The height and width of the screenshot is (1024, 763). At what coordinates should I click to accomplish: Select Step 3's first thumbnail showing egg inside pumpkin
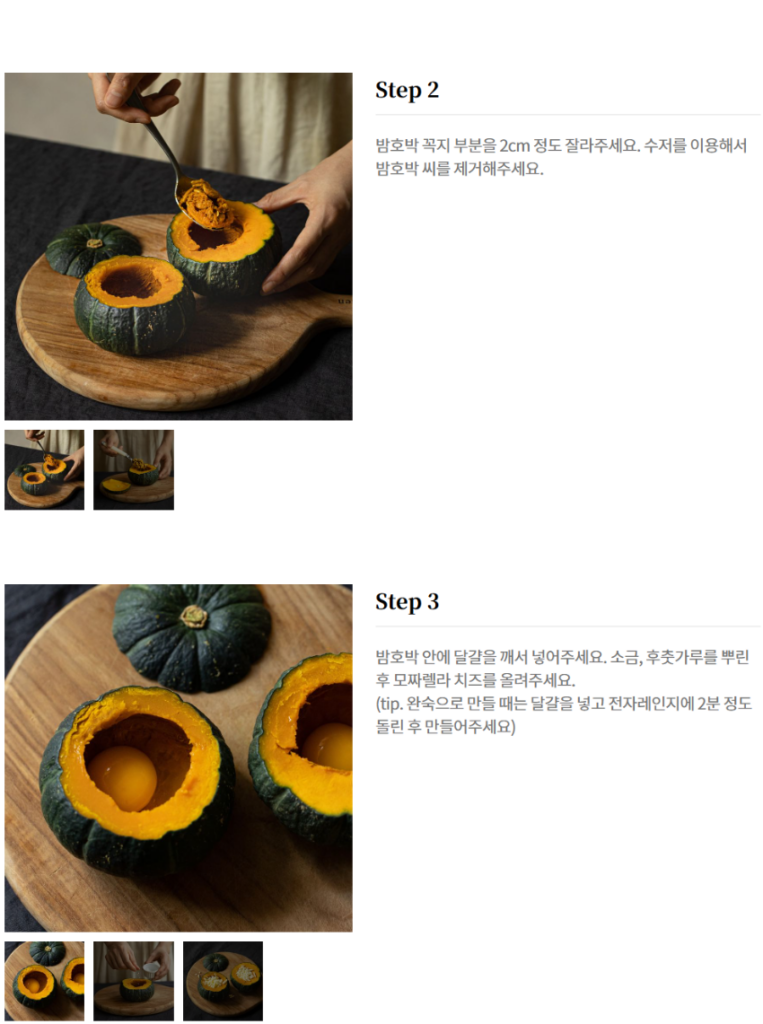tap(44, 981)
